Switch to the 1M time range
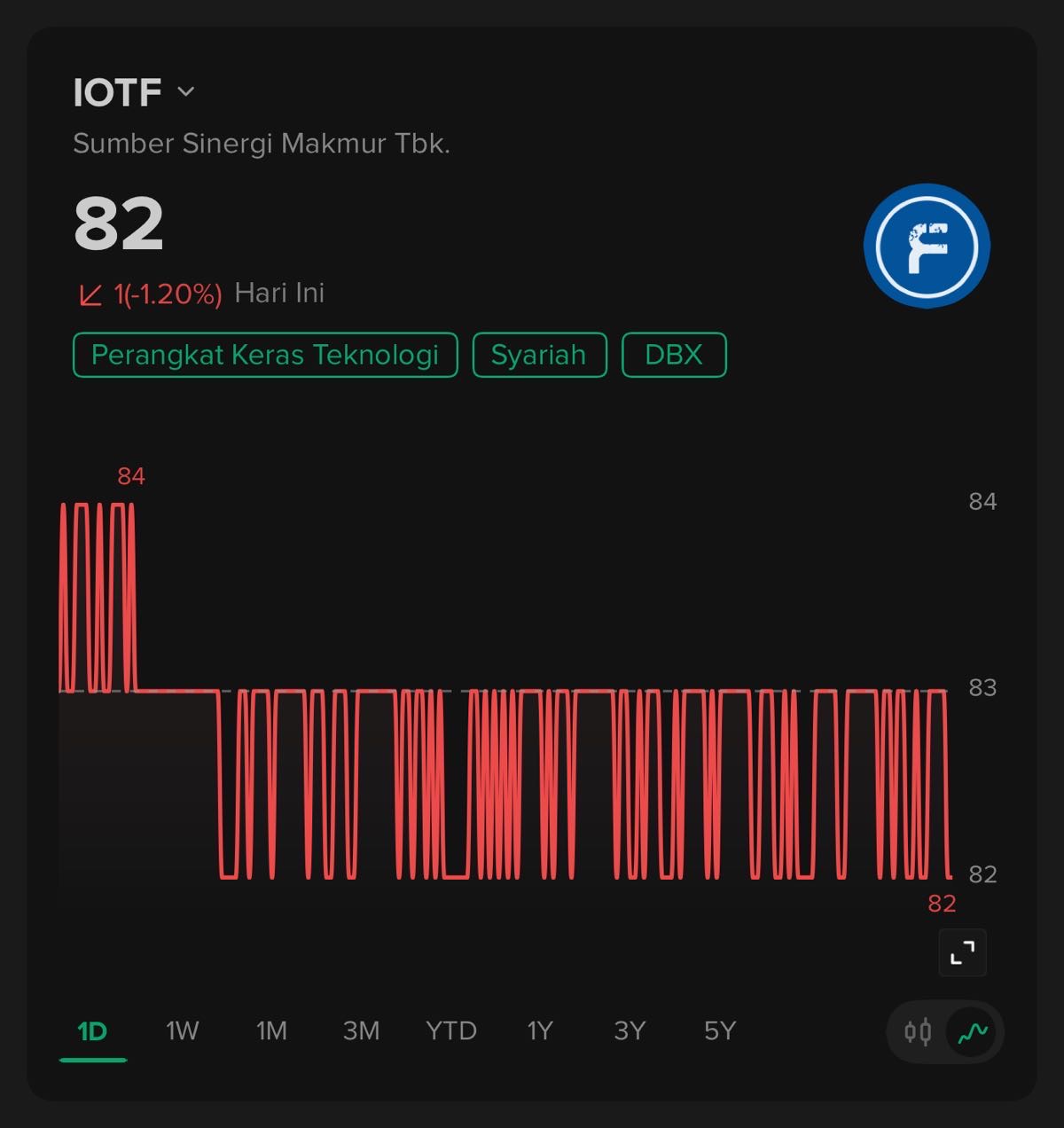The image size is (1064, 1128). point(271,1030)
